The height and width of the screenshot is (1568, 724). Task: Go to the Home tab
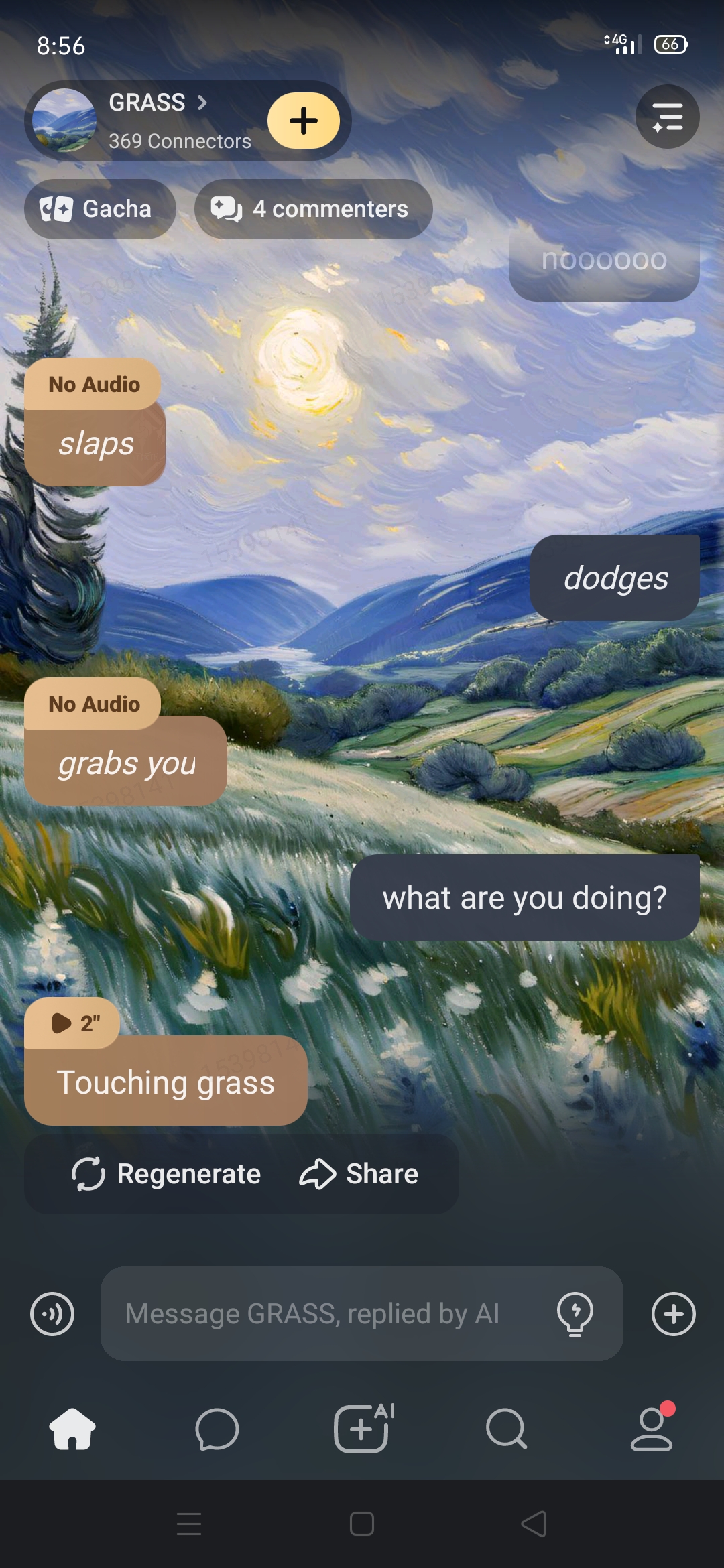(72, 1429)
